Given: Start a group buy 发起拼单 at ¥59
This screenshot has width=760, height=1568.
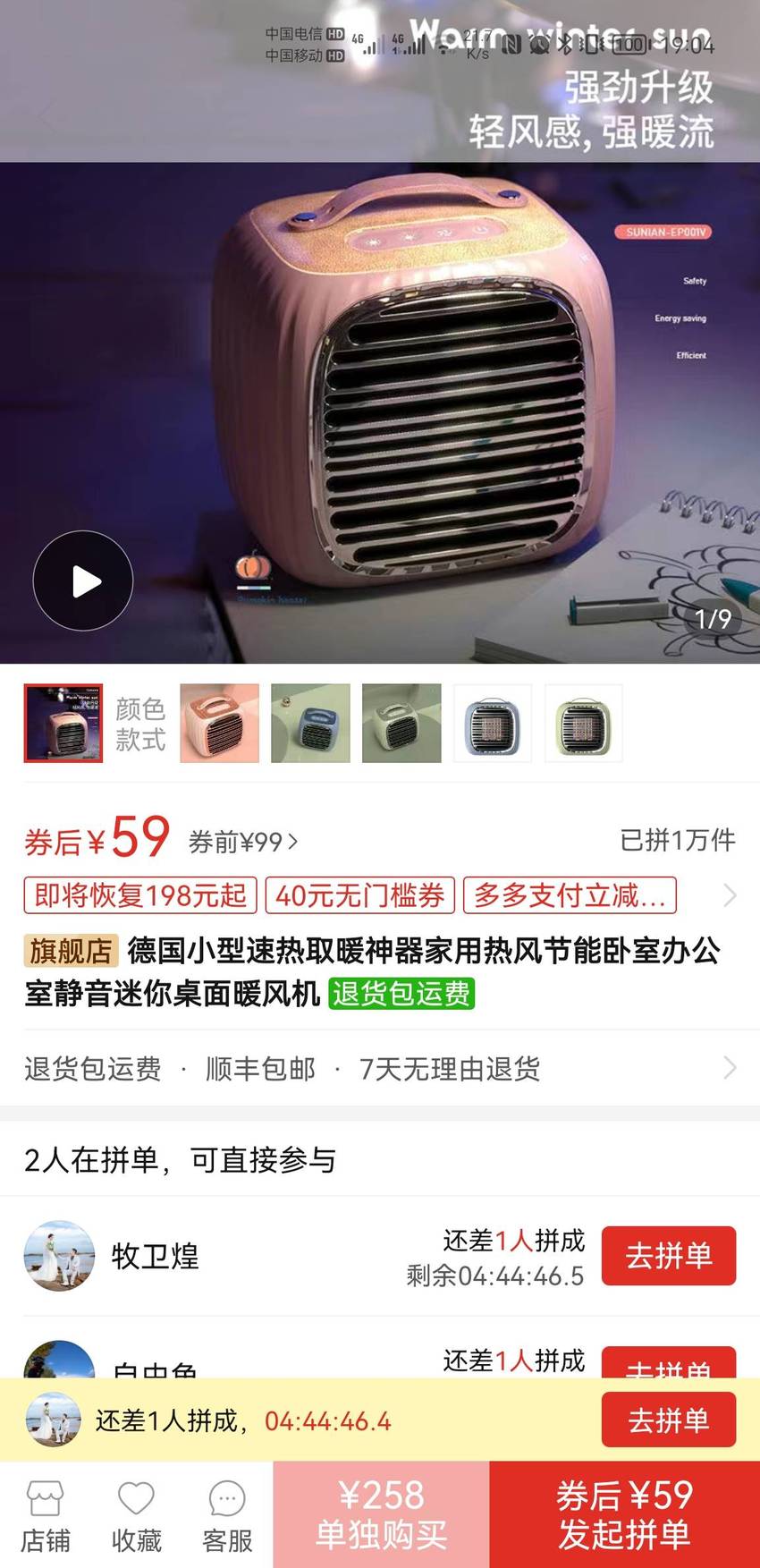Looking at the screenshot, I should click(x=625, y=1514).
